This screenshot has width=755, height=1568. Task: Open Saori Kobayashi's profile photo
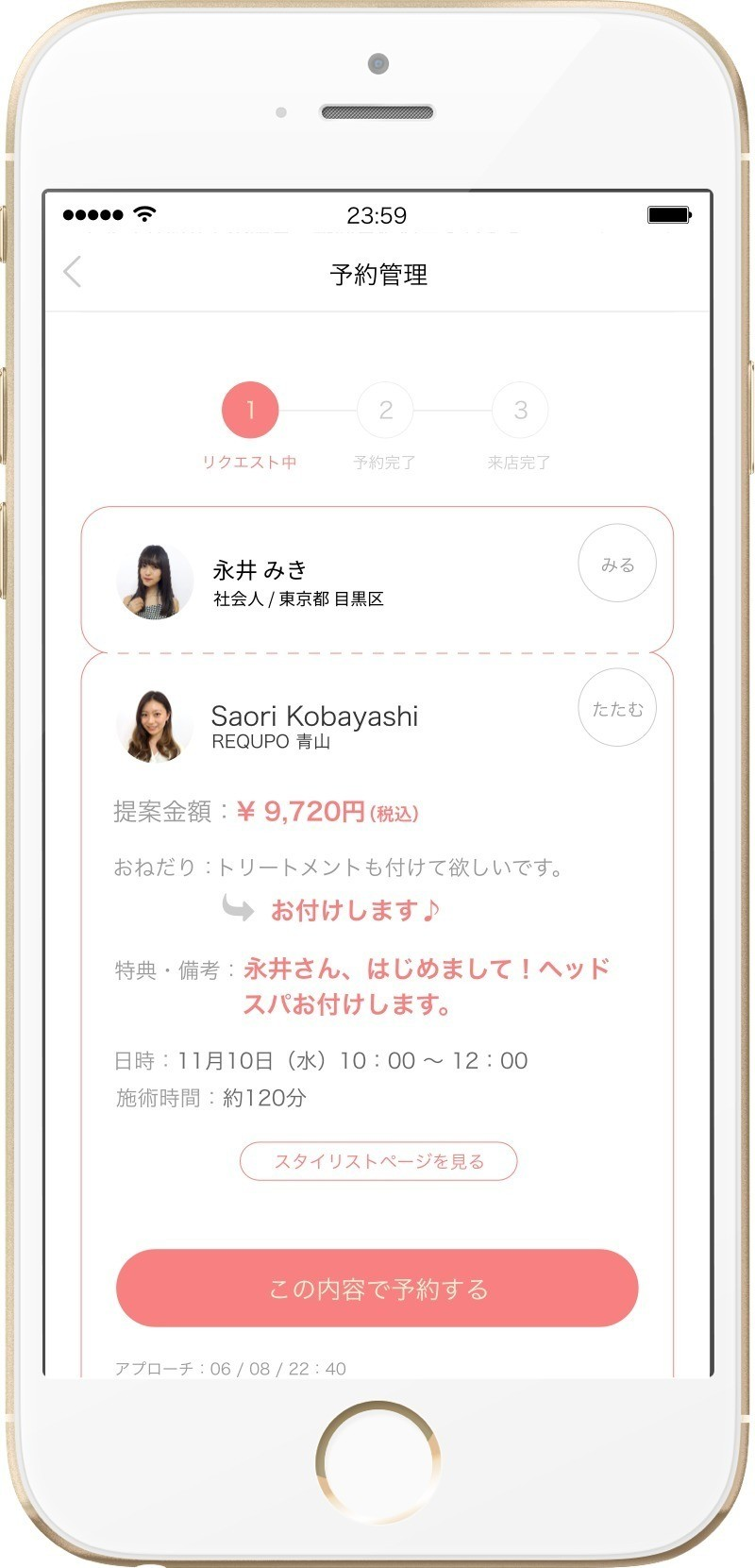pos(149,726)
